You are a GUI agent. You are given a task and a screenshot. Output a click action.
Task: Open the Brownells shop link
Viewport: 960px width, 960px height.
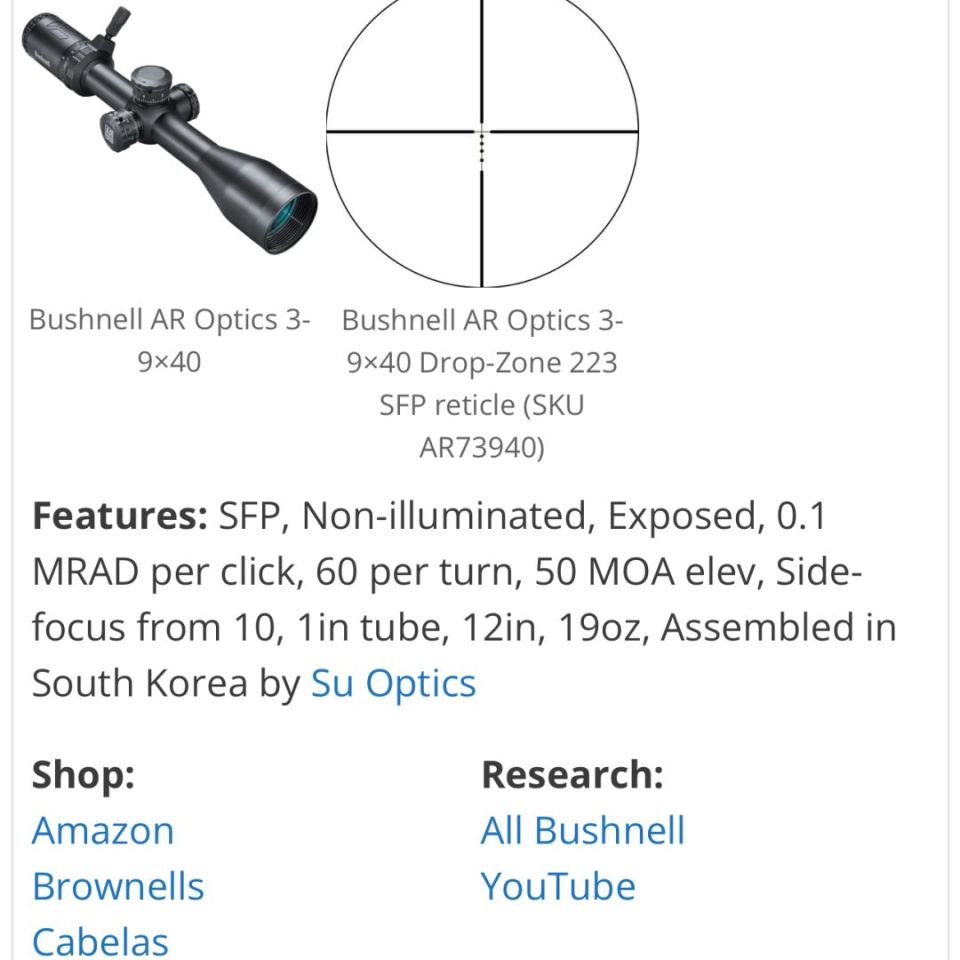(x=118, y=887)
